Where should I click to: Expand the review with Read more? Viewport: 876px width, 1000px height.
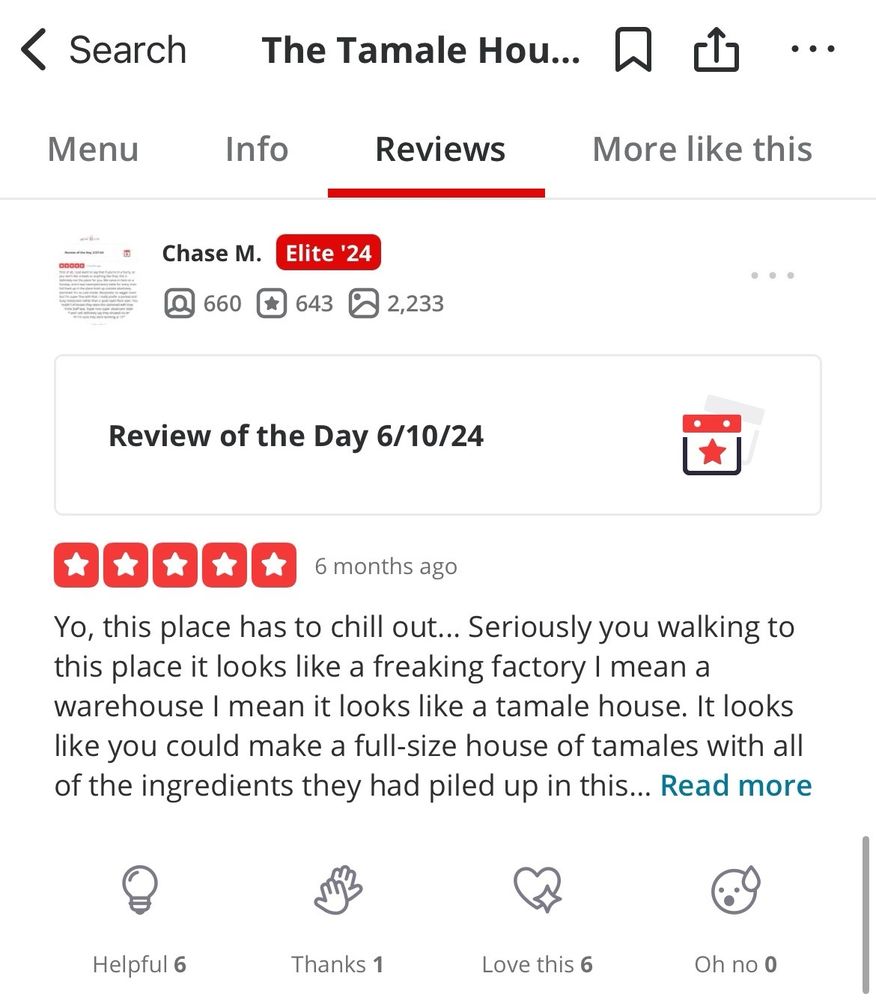pyautogui.click(x=736, y=785)
